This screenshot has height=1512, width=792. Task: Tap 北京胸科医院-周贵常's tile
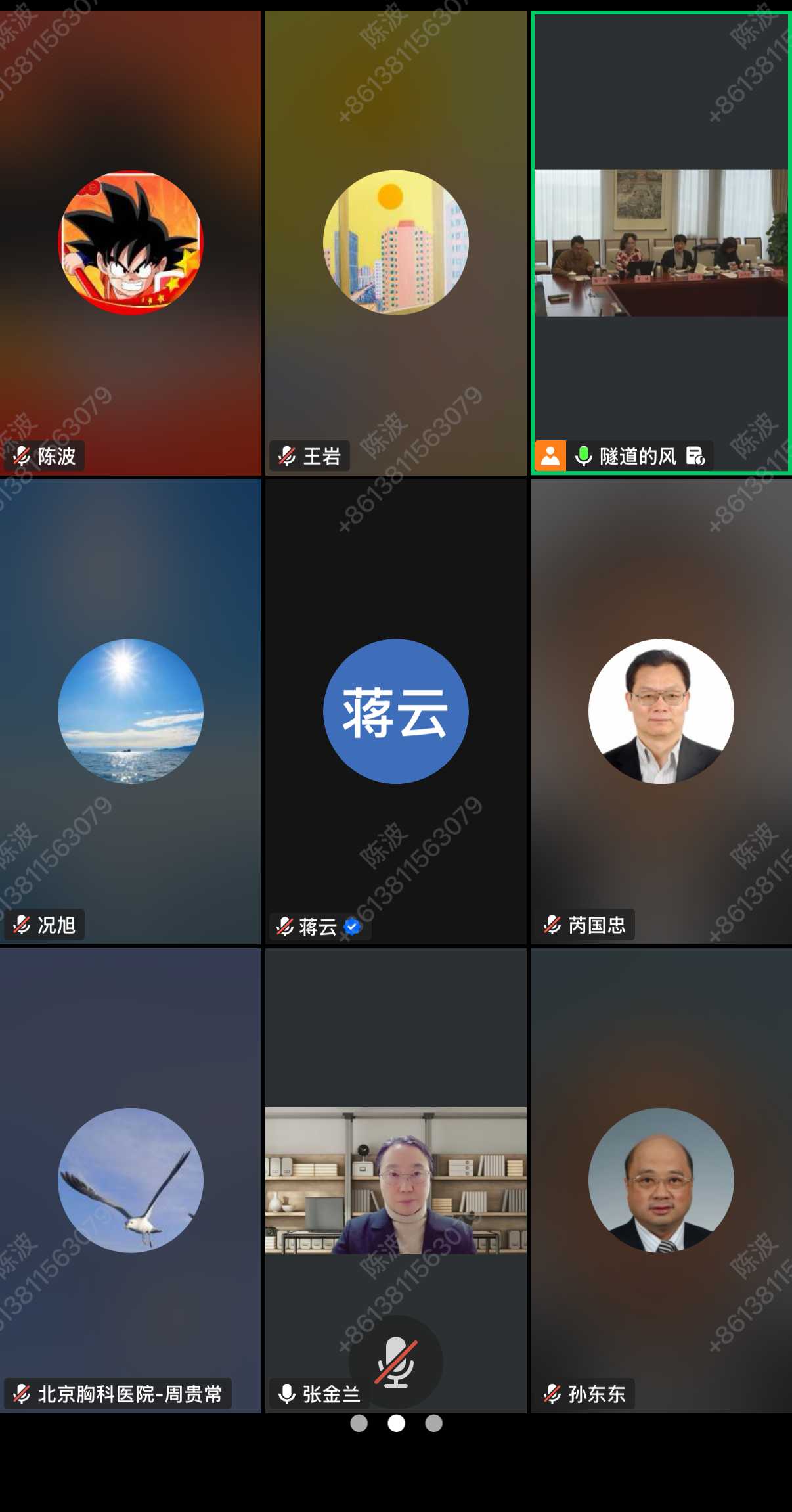pyautogui.click(x=131, y=1180)
